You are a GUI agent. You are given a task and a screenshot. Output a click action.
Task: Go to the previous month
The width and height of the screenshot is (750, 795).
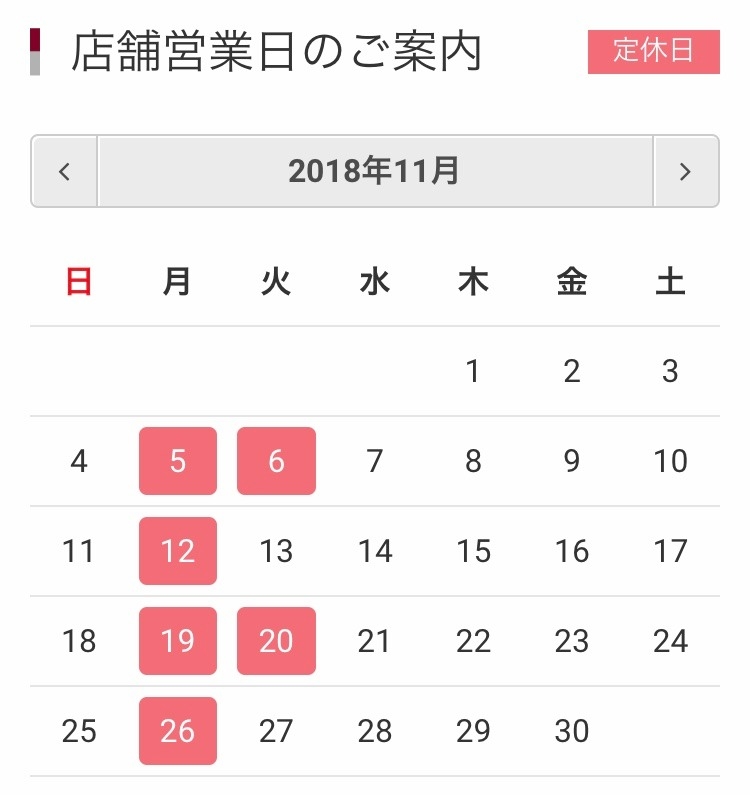(65, 171)
